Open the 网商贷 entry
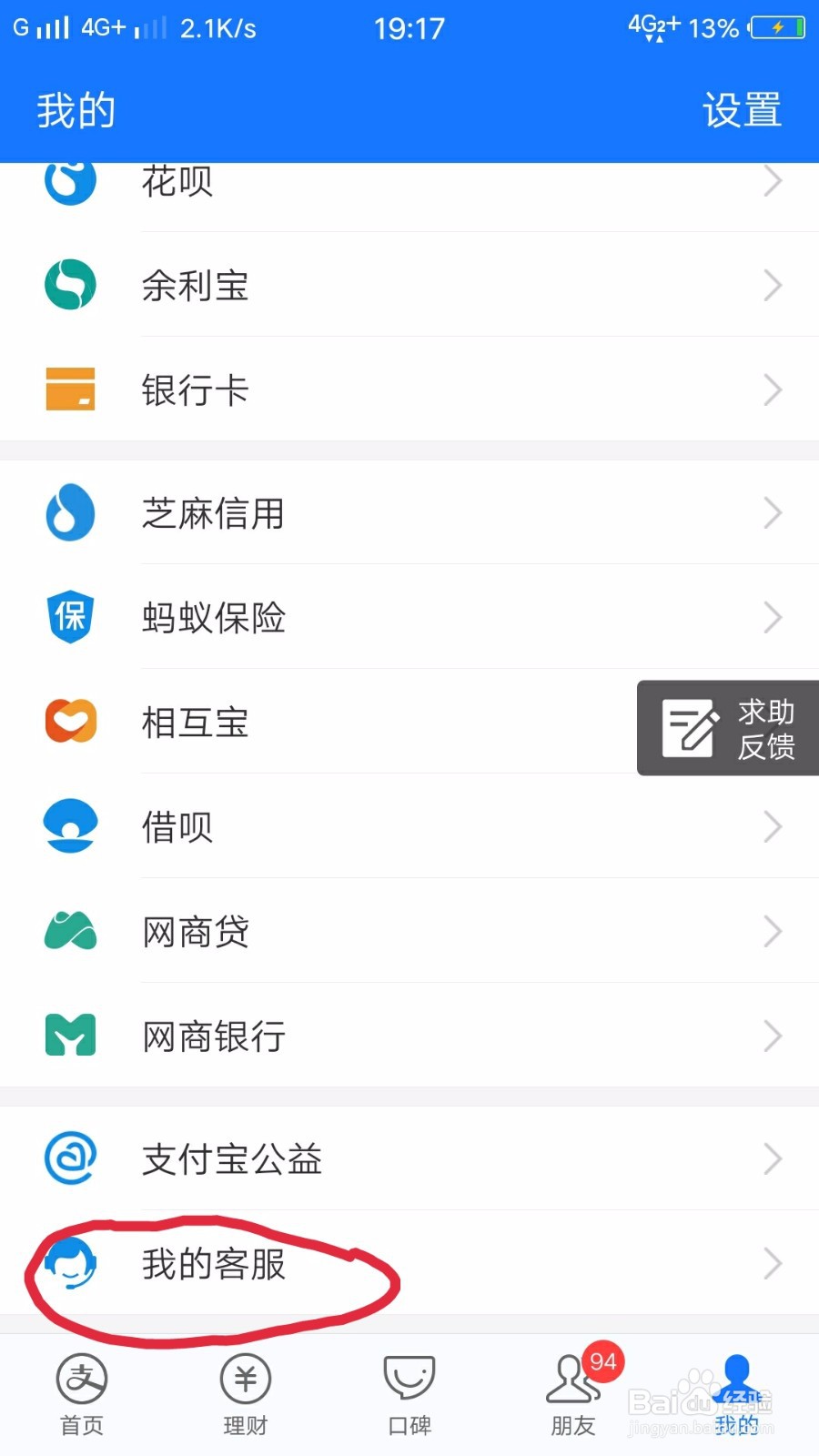The image size is (819, 1456). point(195,931)
